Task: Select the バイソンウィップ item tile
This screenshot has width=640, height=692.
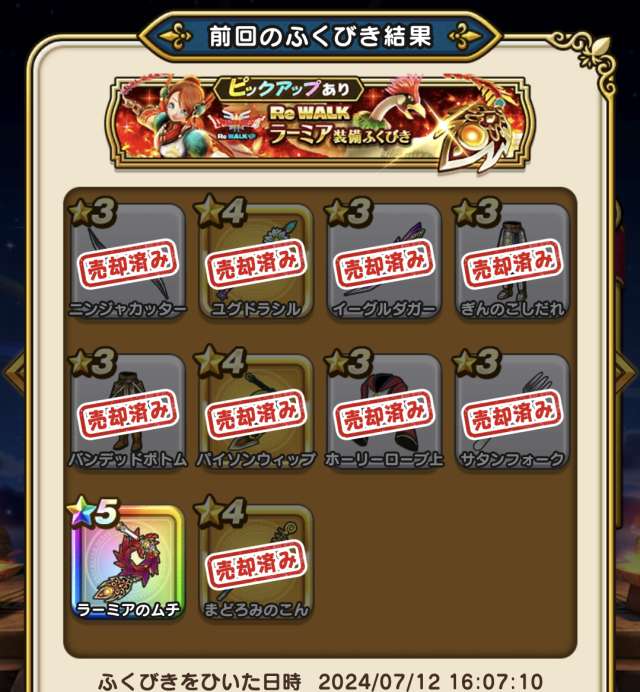Action: pos(255,411)
